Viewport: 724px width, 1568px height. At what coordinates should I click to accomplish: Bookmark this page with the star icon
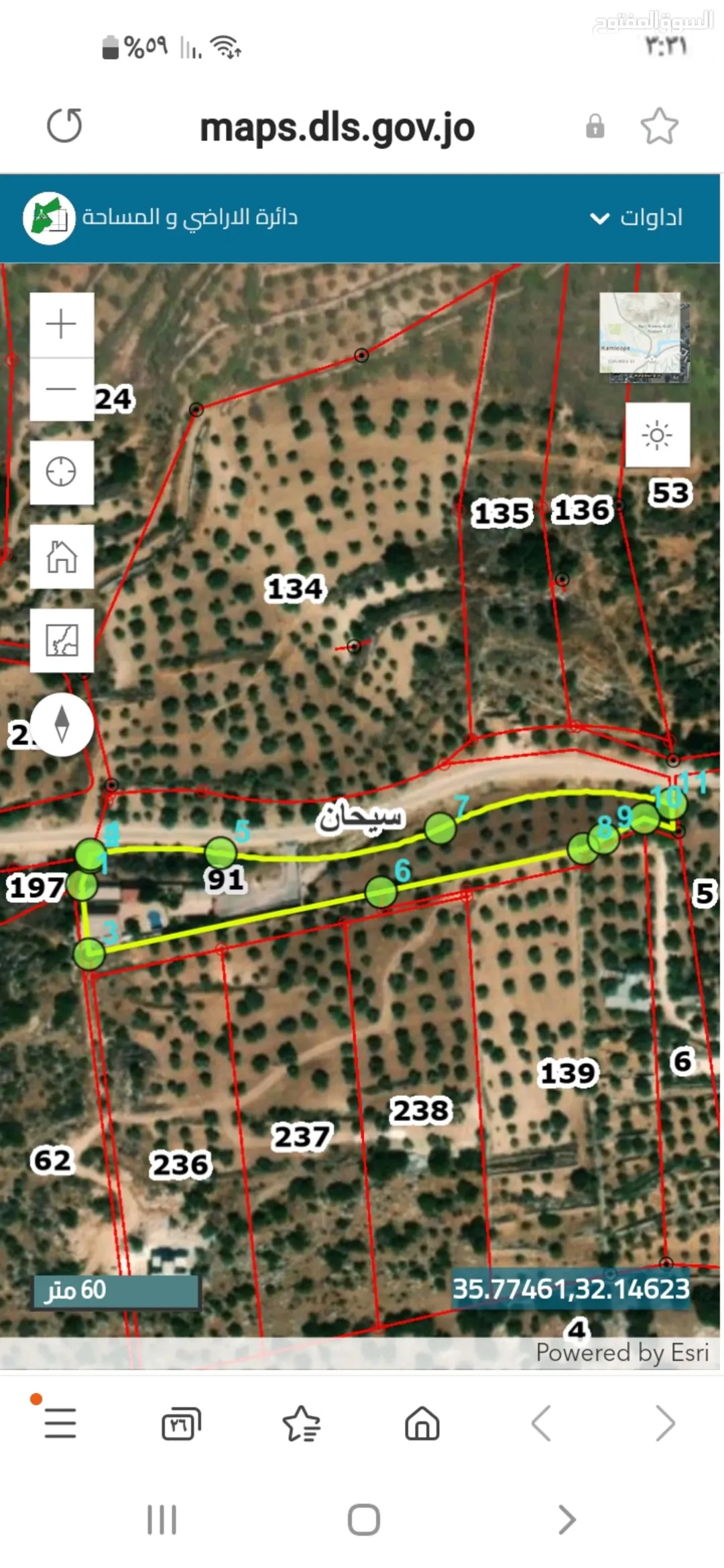tap(660, 126)
